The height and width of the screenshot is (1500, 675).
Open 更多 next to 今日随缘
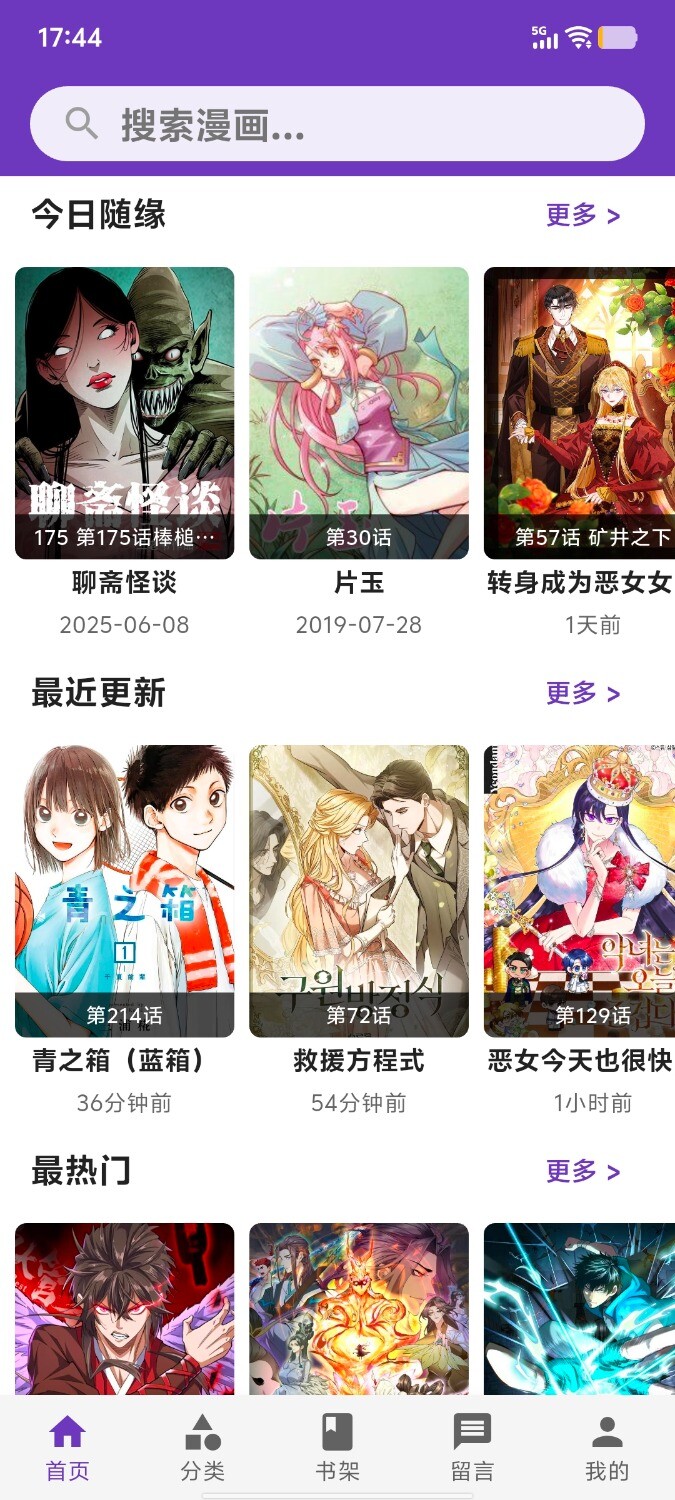pyautogui.click(x=583, y=215)
